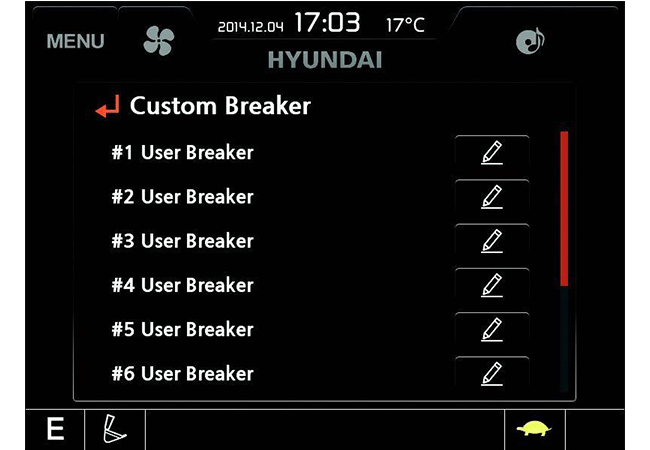Edit #5 User Breaker
This screenshot has height=450, width=650.
(491, 329)
